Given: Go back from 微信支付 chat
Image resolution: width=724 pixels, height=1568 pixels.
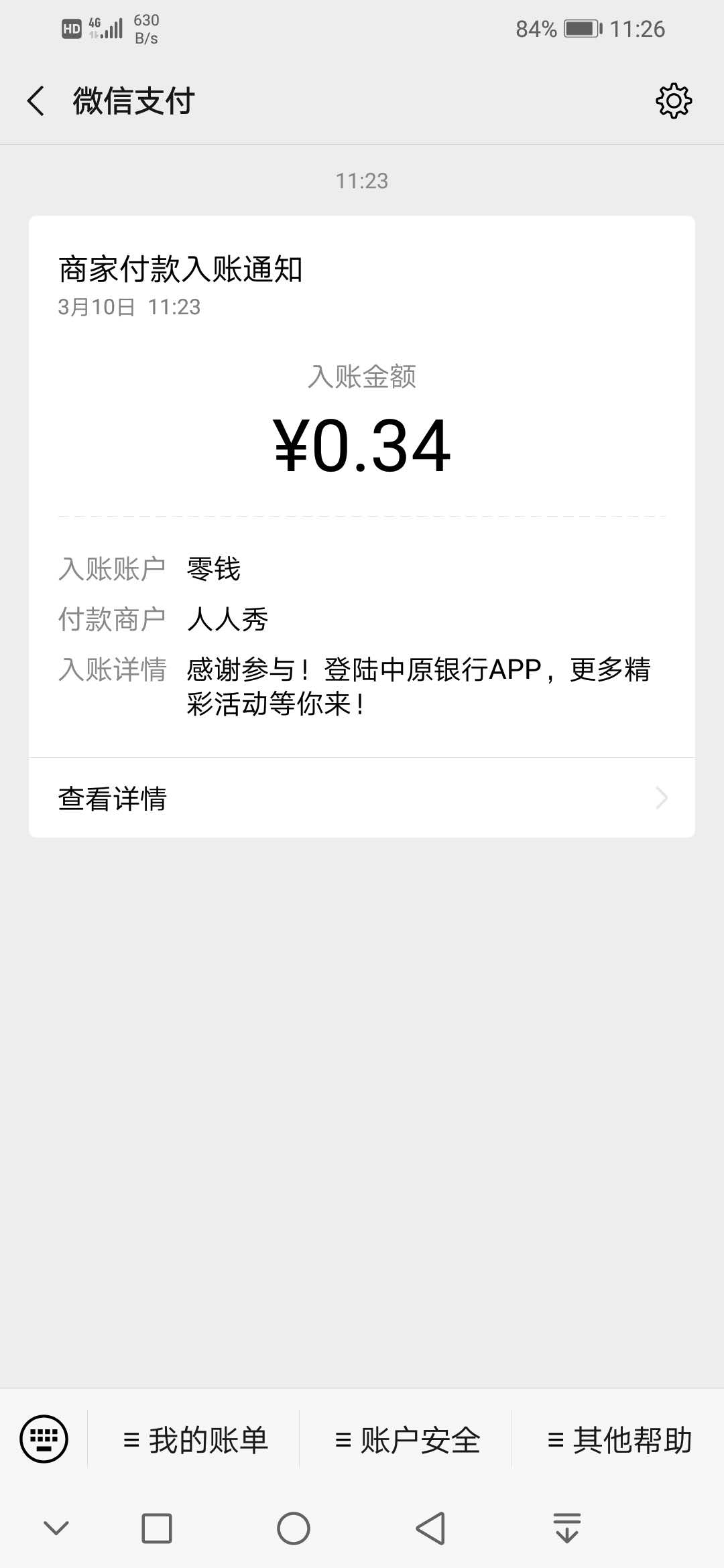Looking at the screenshot, I should pyautogui.click(x=36, y=101).
